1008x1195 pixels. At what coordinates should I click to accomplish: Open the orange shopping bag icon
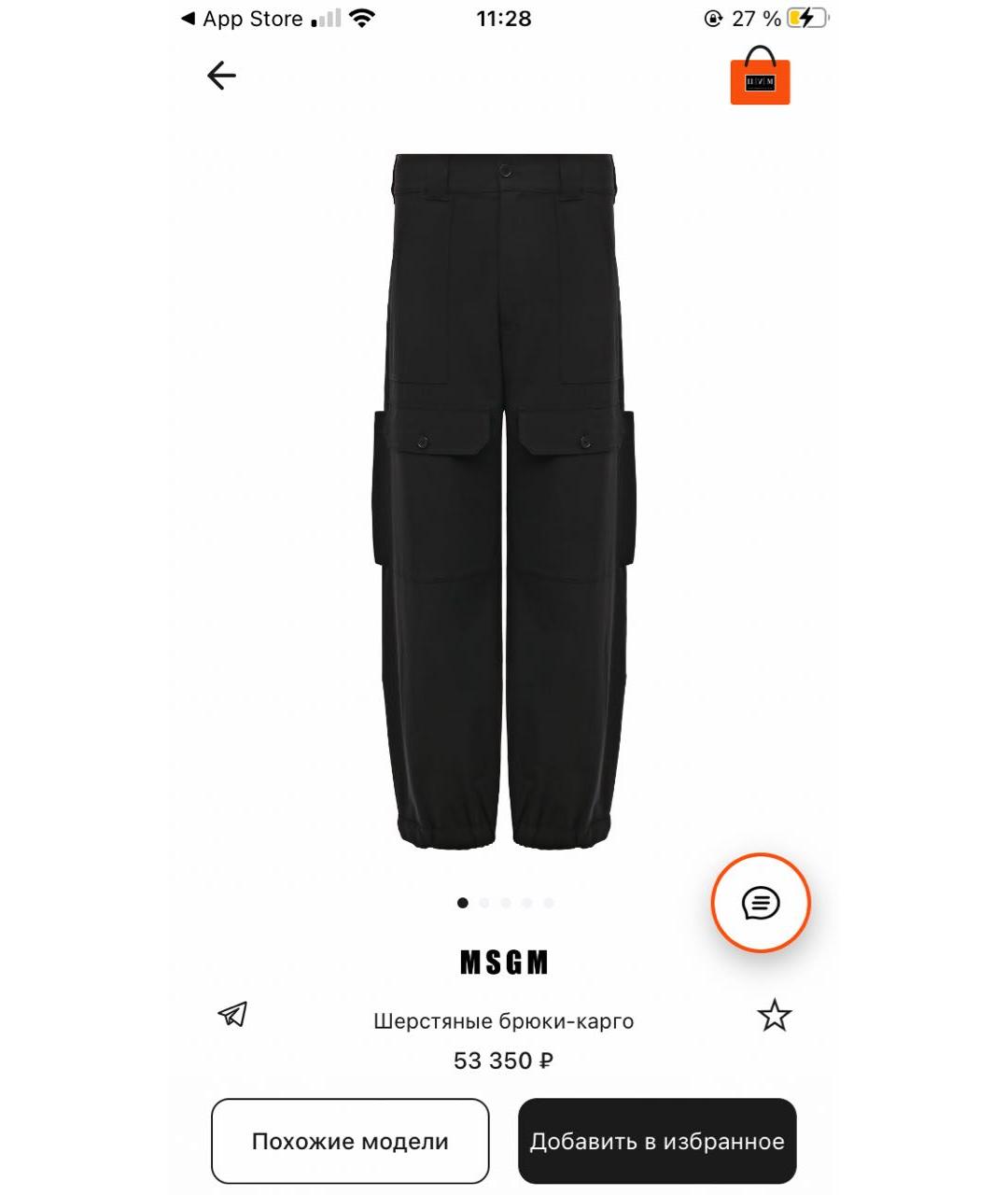point(760,77)
